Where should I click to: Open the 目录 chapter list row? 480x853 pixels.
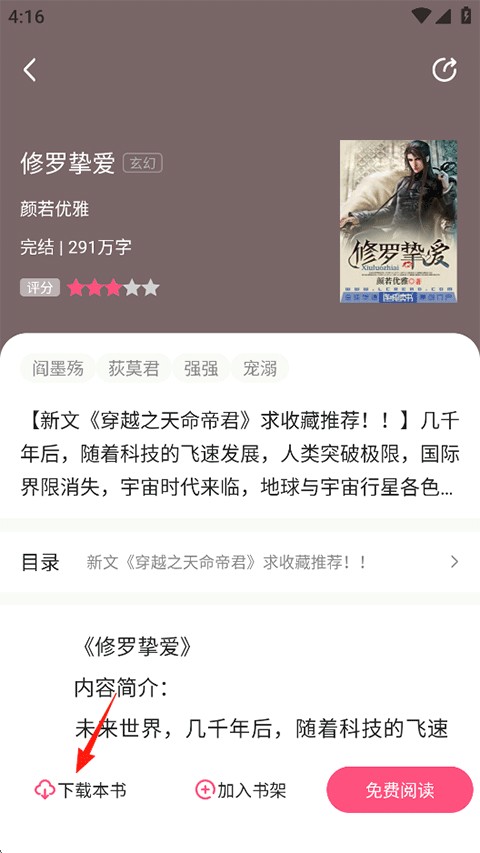point(240,562)
